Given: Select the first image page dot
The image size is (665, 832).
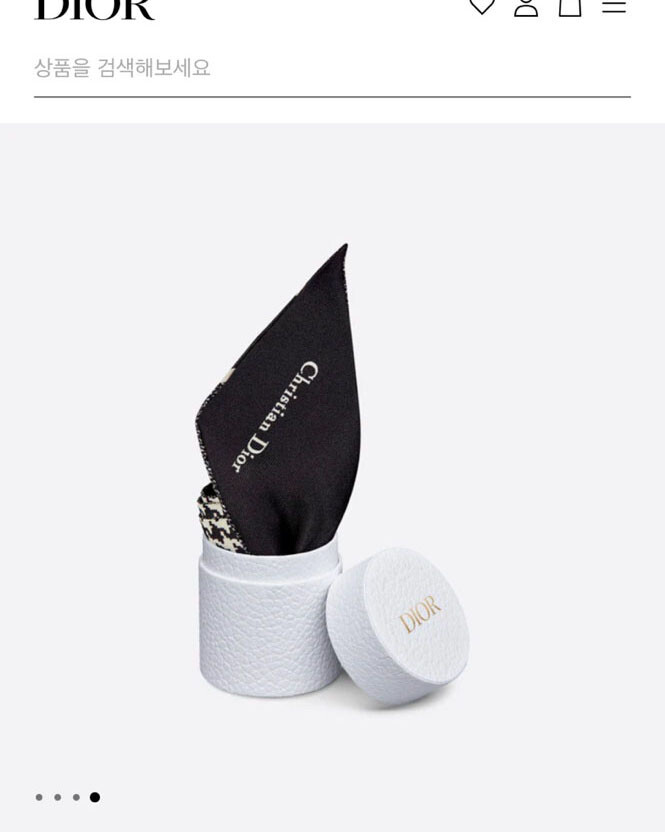Looking at the screenshot, I should tap(39, 797).
